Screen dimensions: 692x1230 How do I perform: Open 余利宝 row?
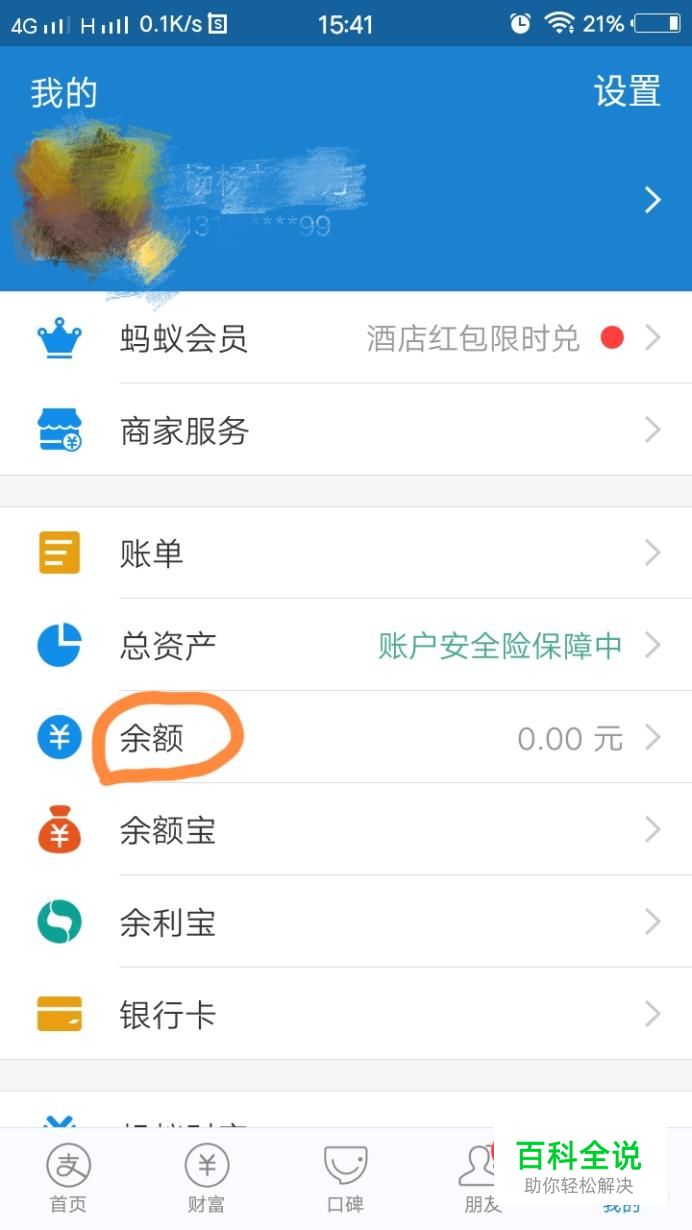click(x=346, y=922)
